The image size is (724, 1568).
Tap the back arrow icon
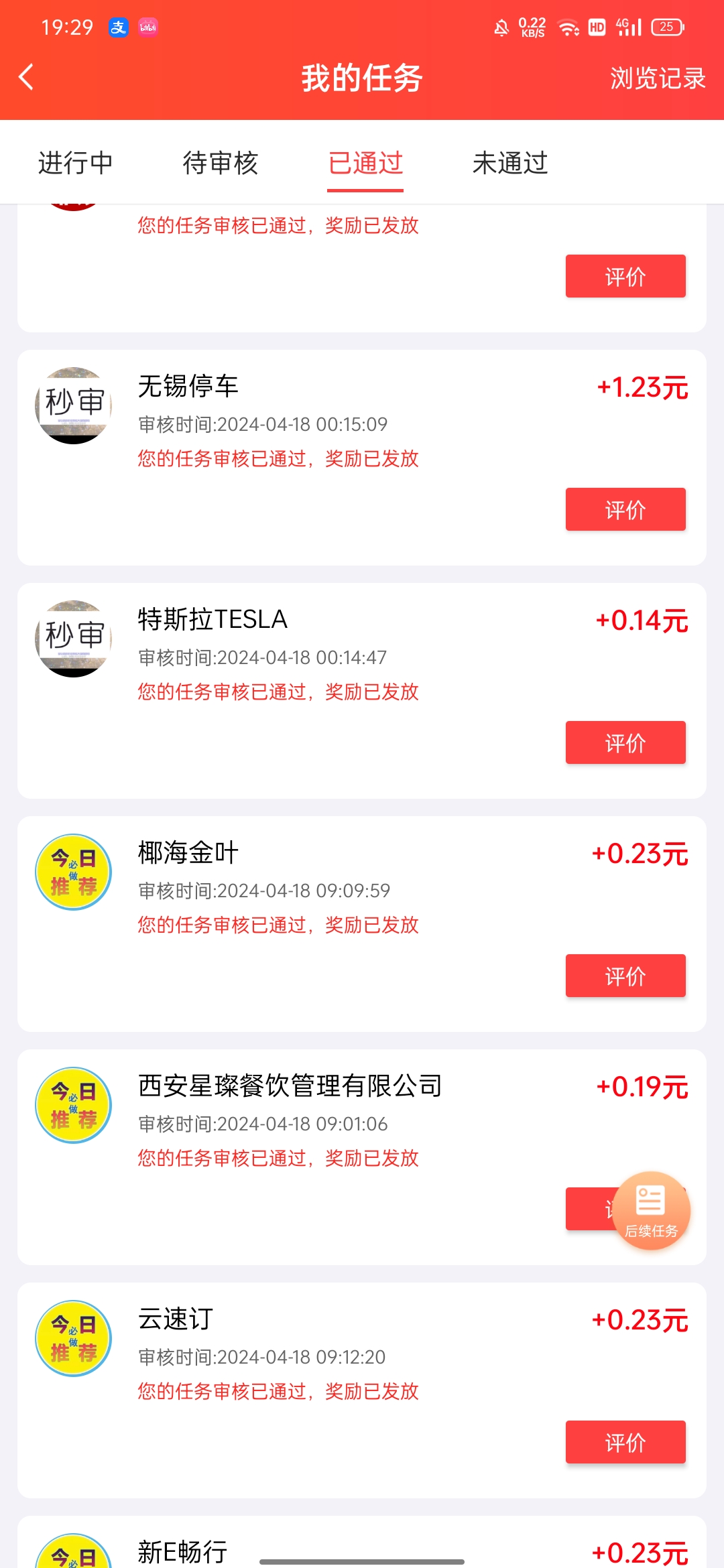27,77
